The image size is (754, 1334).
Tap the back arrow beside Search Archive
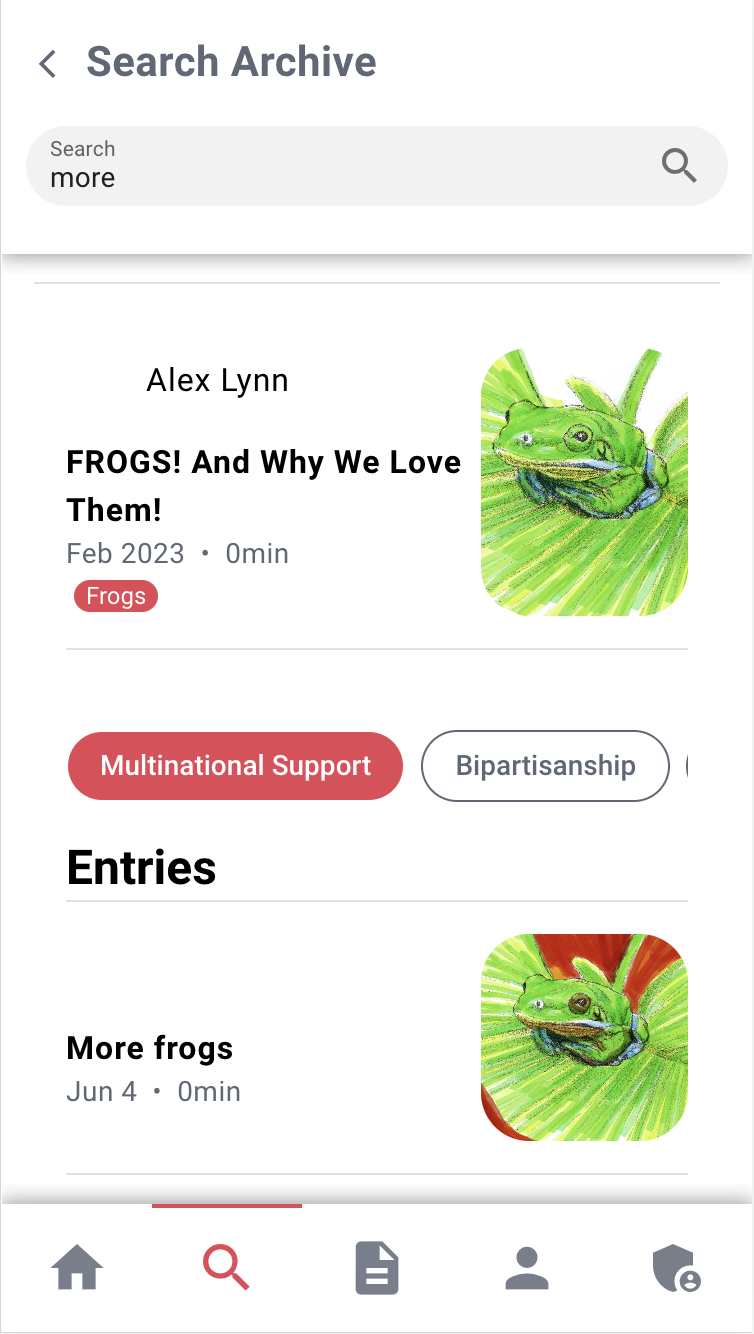tap(47, 63)
